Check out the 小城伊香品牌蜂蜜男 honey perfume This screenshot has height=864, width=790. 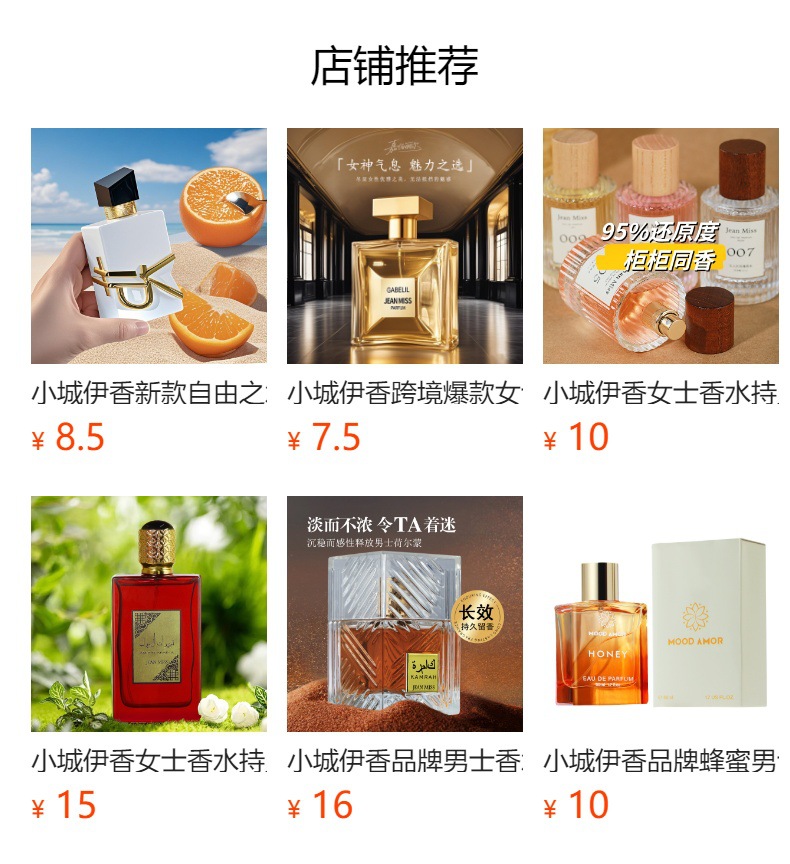tap(661, 614)
